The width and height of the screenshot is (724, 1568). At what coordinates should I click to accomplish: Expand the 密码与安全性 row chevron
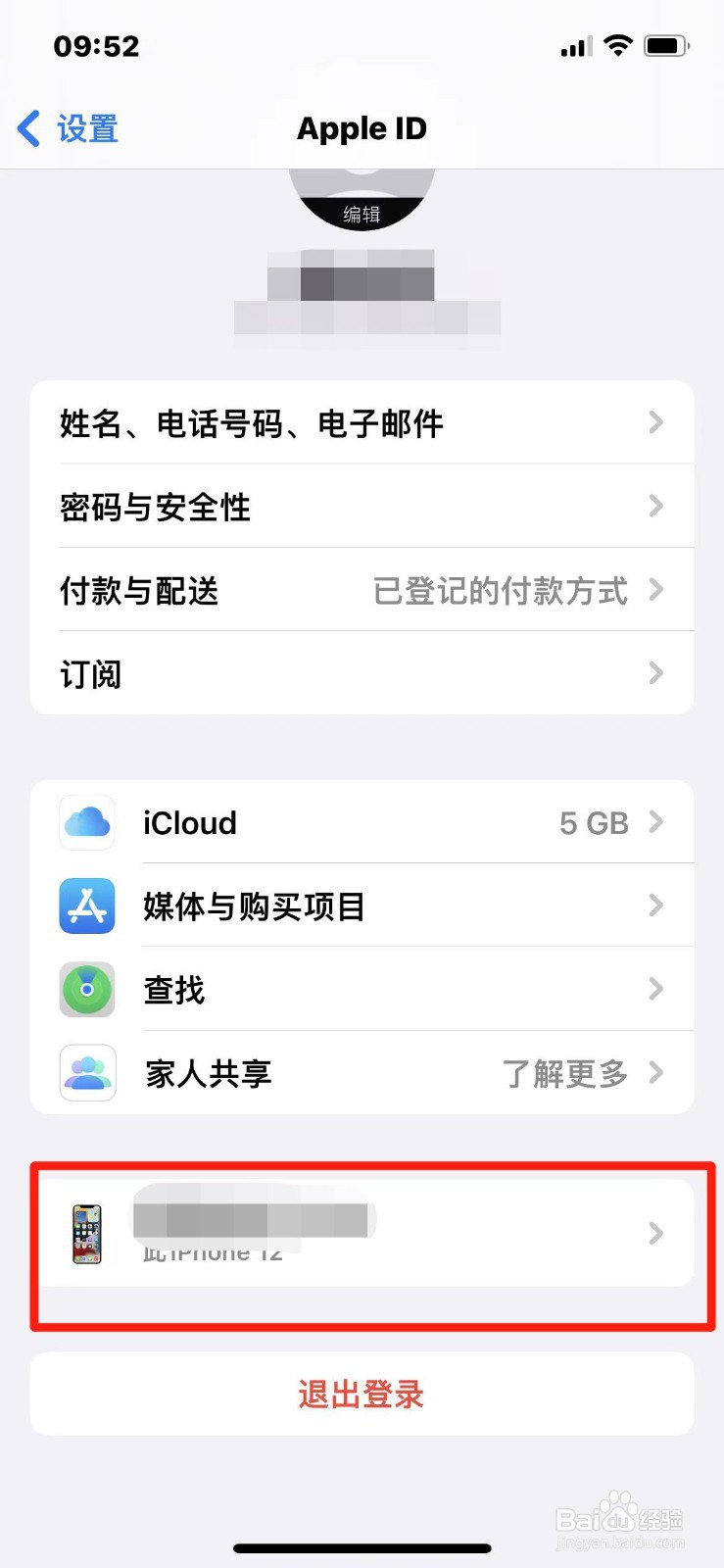(x=654, y=506)
